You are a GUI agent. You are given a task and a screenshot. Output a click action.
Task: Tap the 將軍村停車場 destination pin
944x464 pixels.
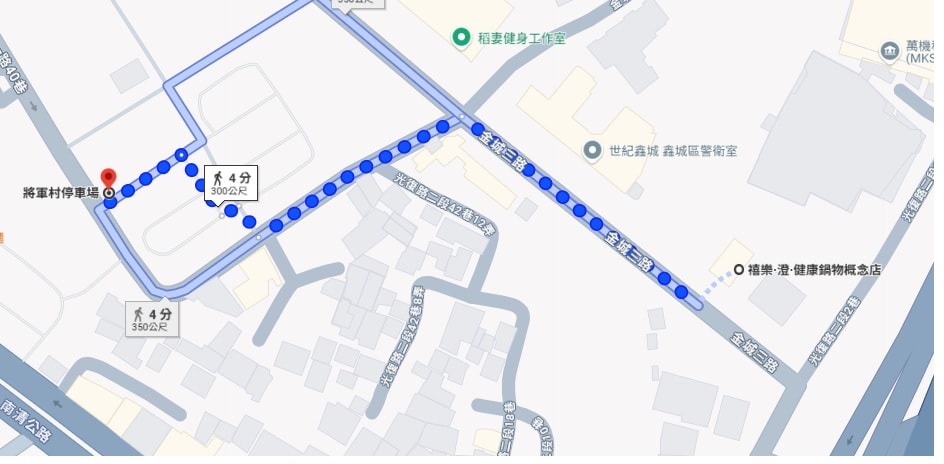[x=108, y=178]
